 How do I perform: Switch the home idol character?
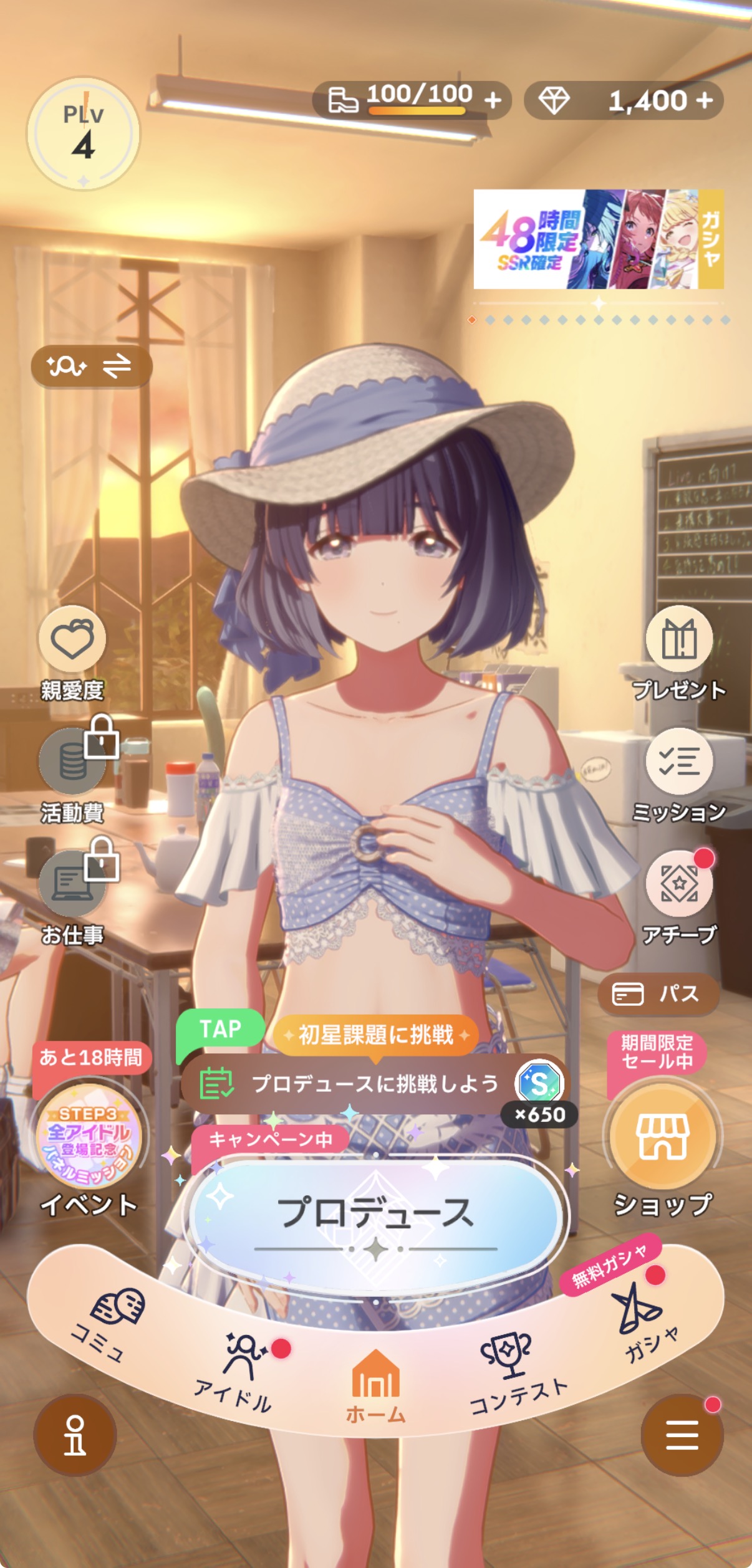click(92, 366)
